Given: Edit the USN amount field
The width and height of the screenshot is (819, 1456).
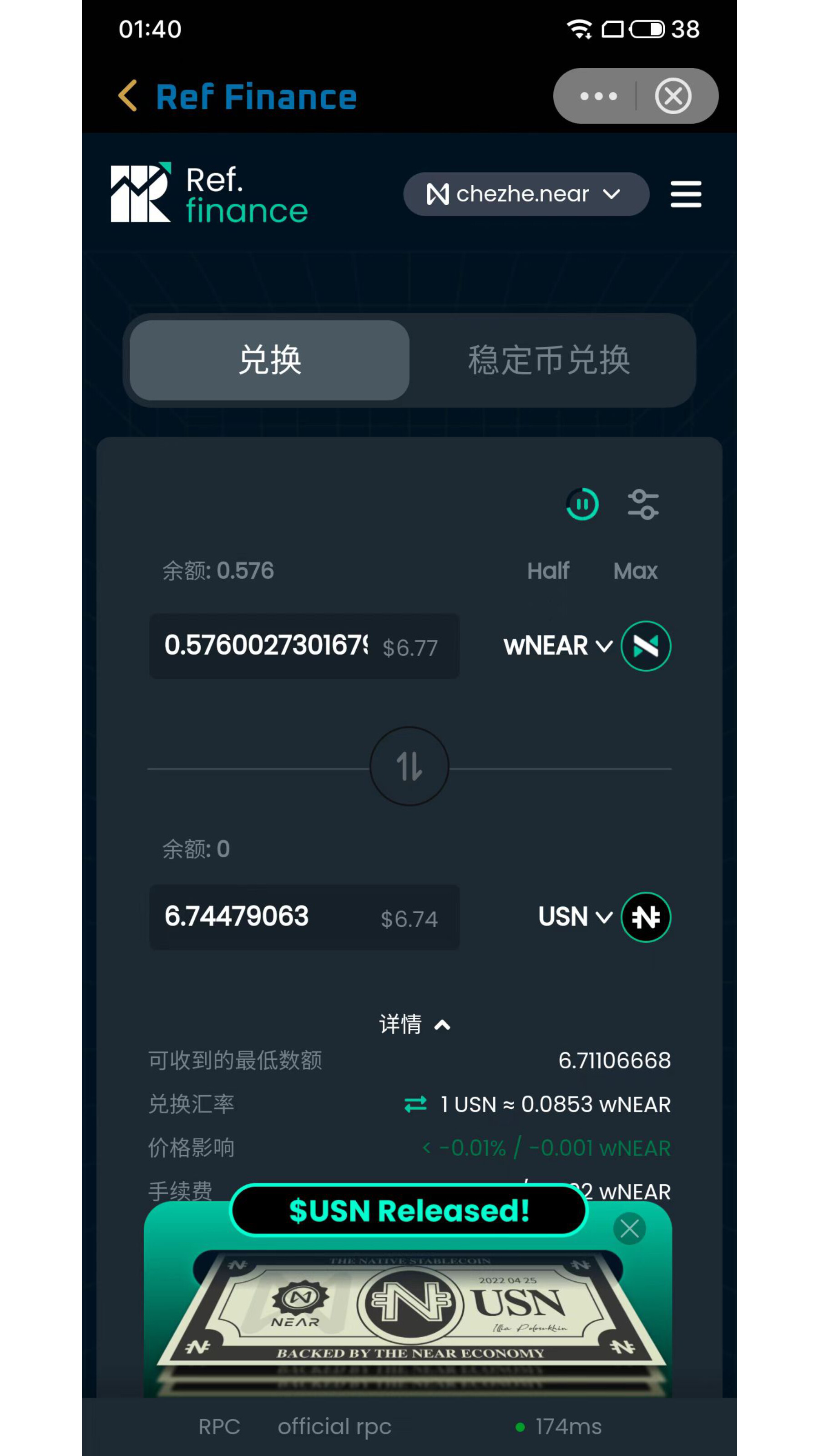Looking at the screenshot, I should tap(266, 916).
